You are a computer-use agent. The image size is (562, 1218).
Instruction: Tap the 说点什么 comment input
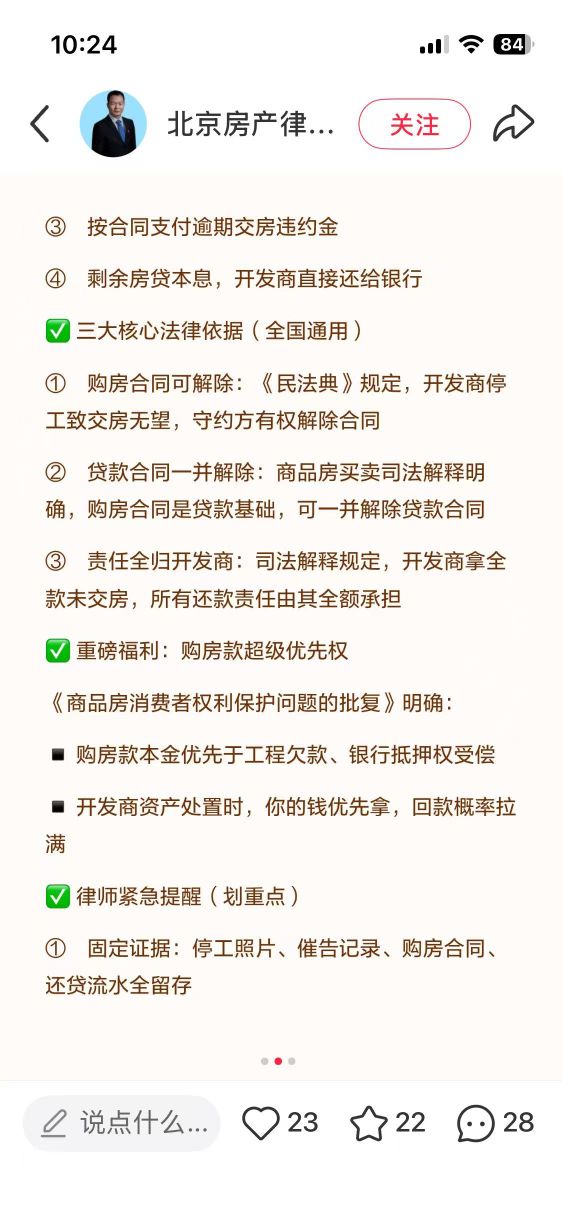click(122, 1123)
